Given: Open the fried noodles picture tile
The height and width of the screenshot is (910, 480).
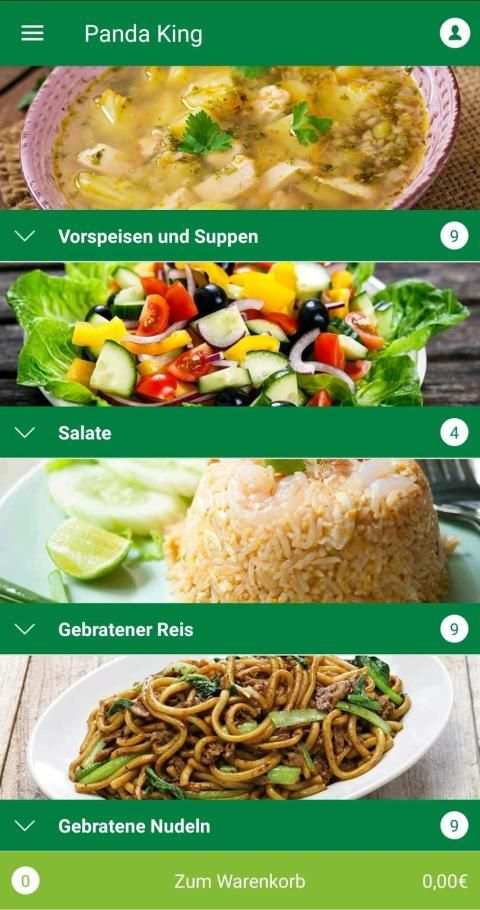Looking at the screenshot, I should point(240,728).
